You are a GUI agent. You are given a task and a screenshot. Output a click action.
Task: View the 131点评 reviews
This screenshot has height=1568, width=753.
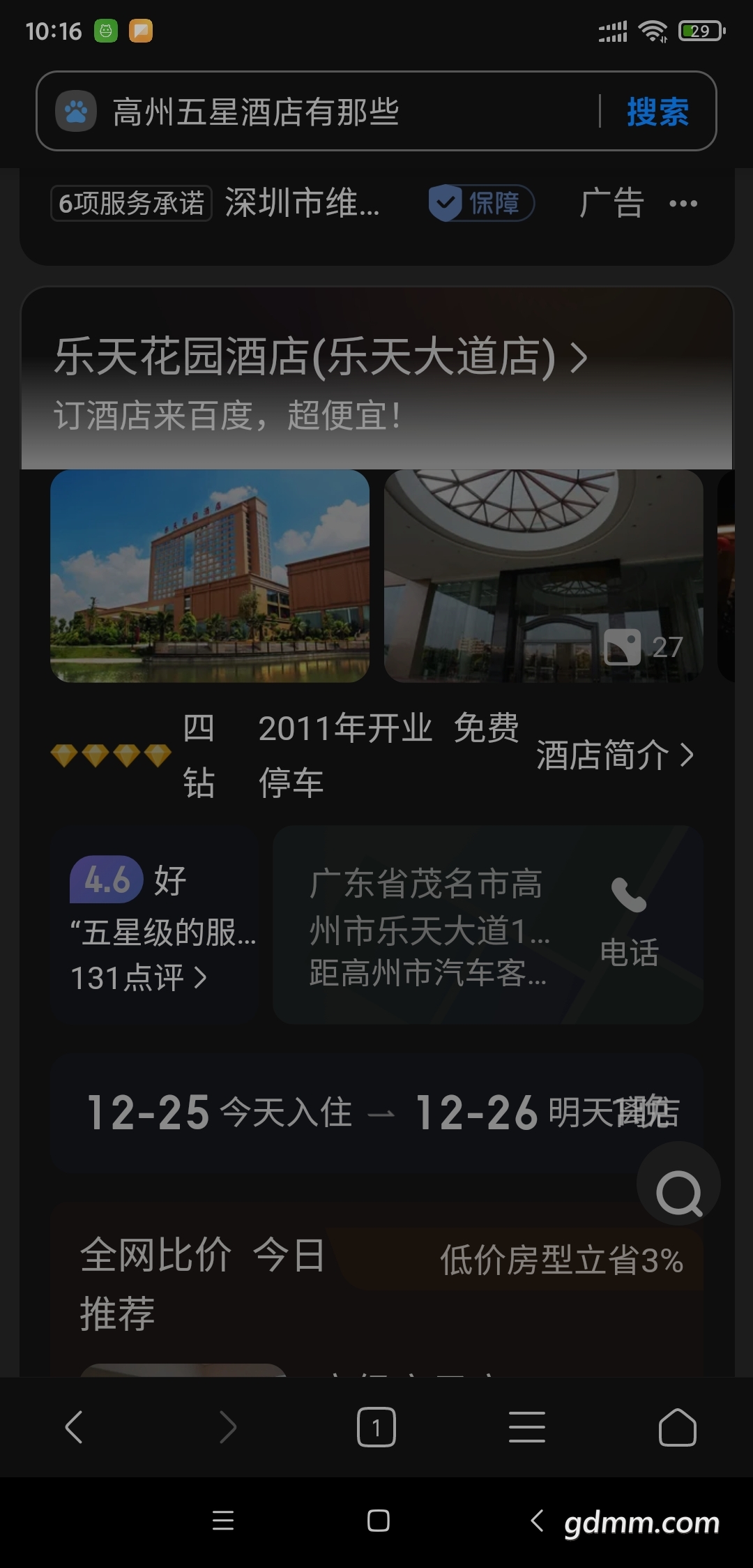[x=139, y=977]
